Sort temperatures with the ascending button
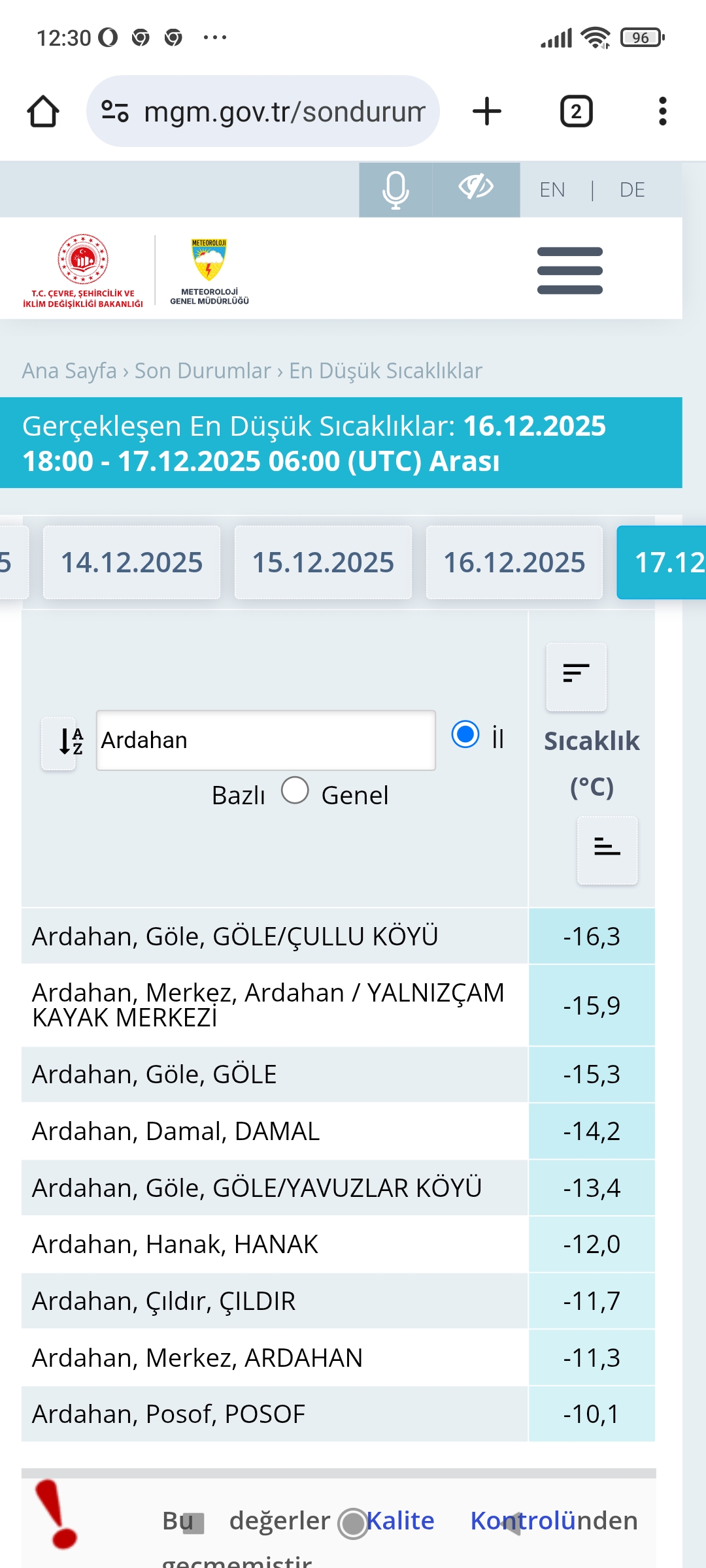The image size is (706, 1568). 607,850
